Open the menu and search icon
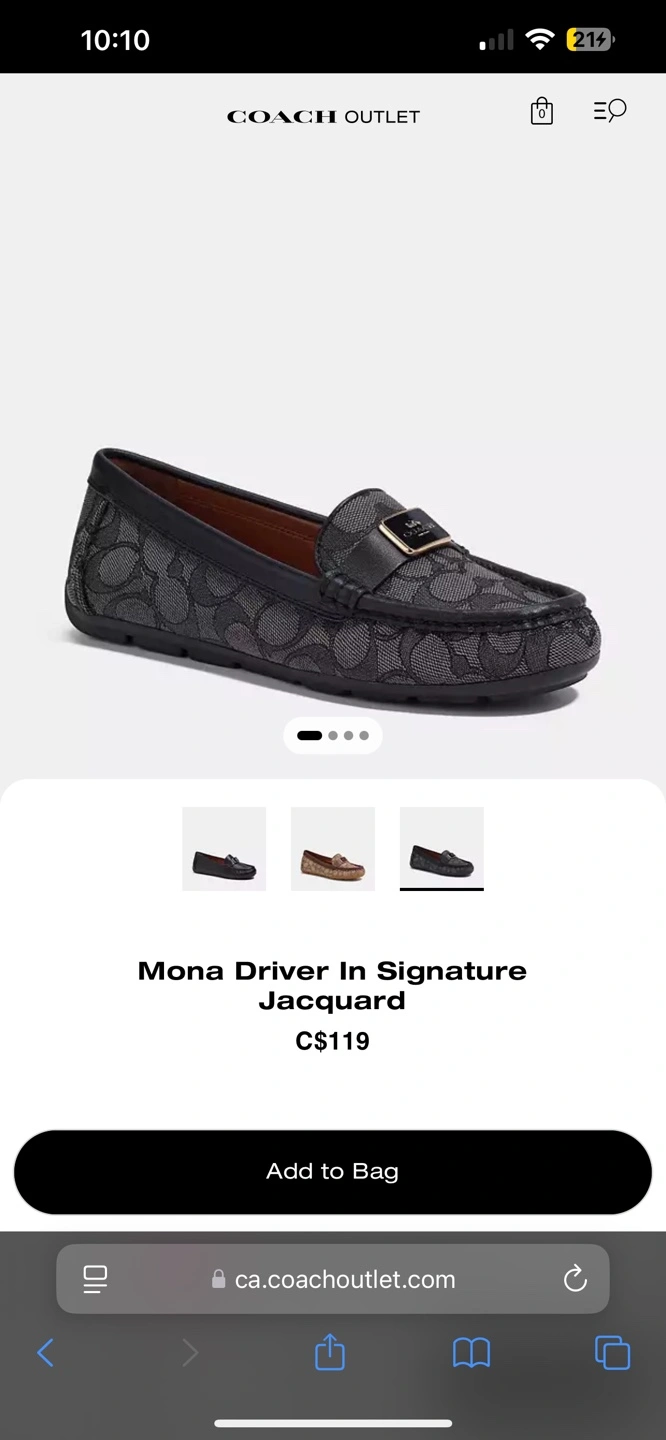The image size is (666, 1440). [610, 111]
